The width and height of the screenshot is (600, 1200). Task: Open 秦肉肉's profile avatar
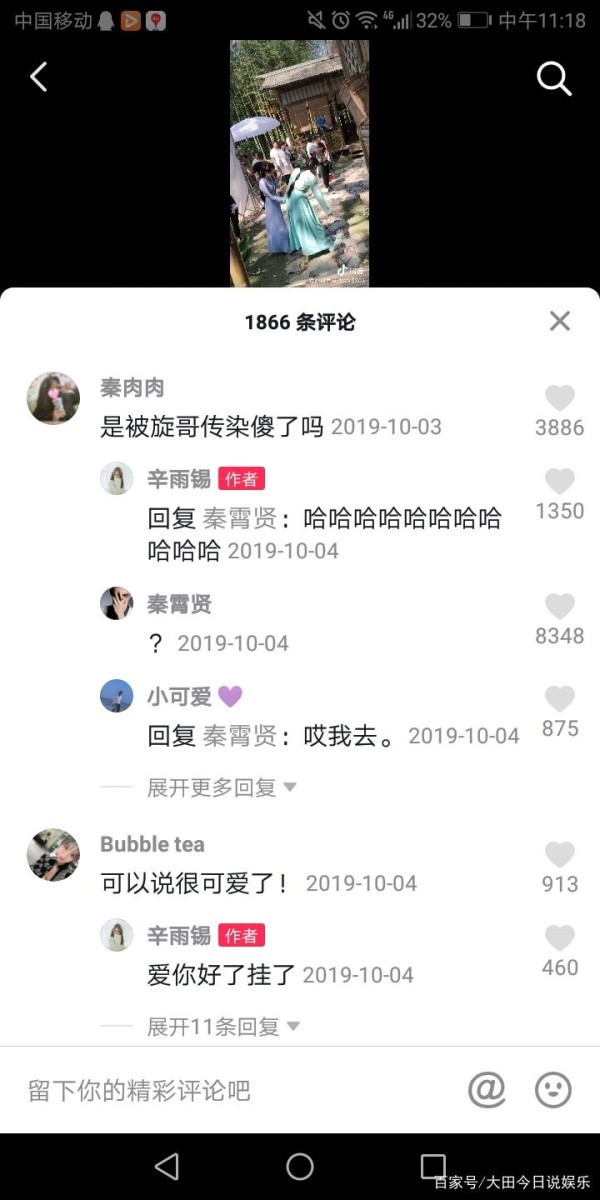click(53, 398)
